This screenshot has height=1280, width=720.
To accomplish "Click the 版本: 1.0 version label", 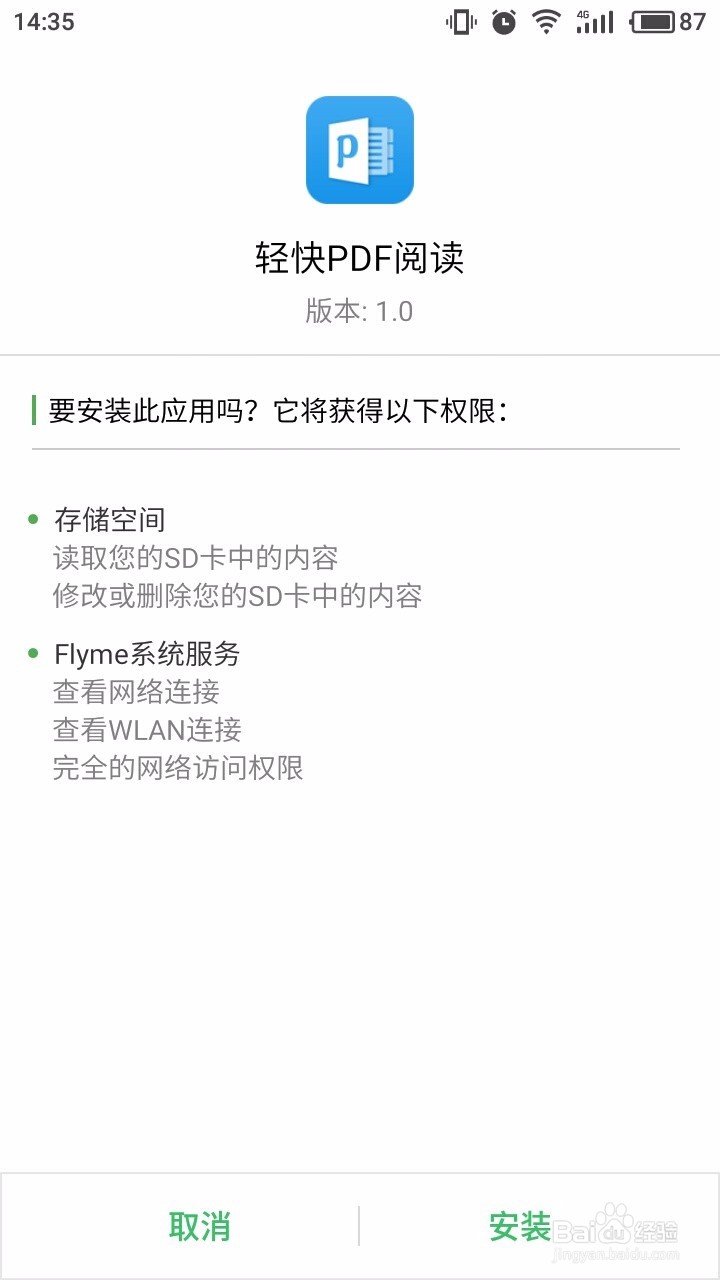I will point(360,313).
